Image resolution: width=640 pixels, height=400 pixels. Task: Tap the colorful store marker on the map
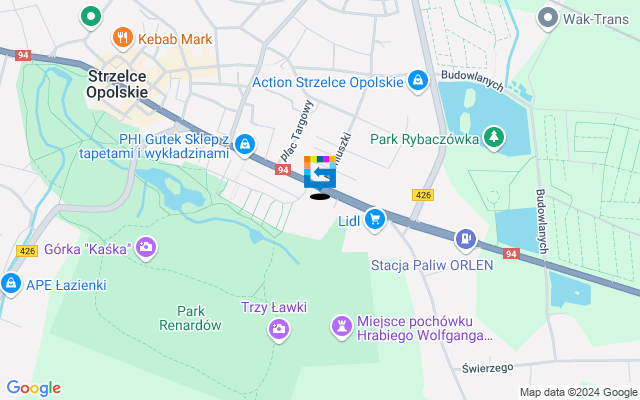point(320,174)
